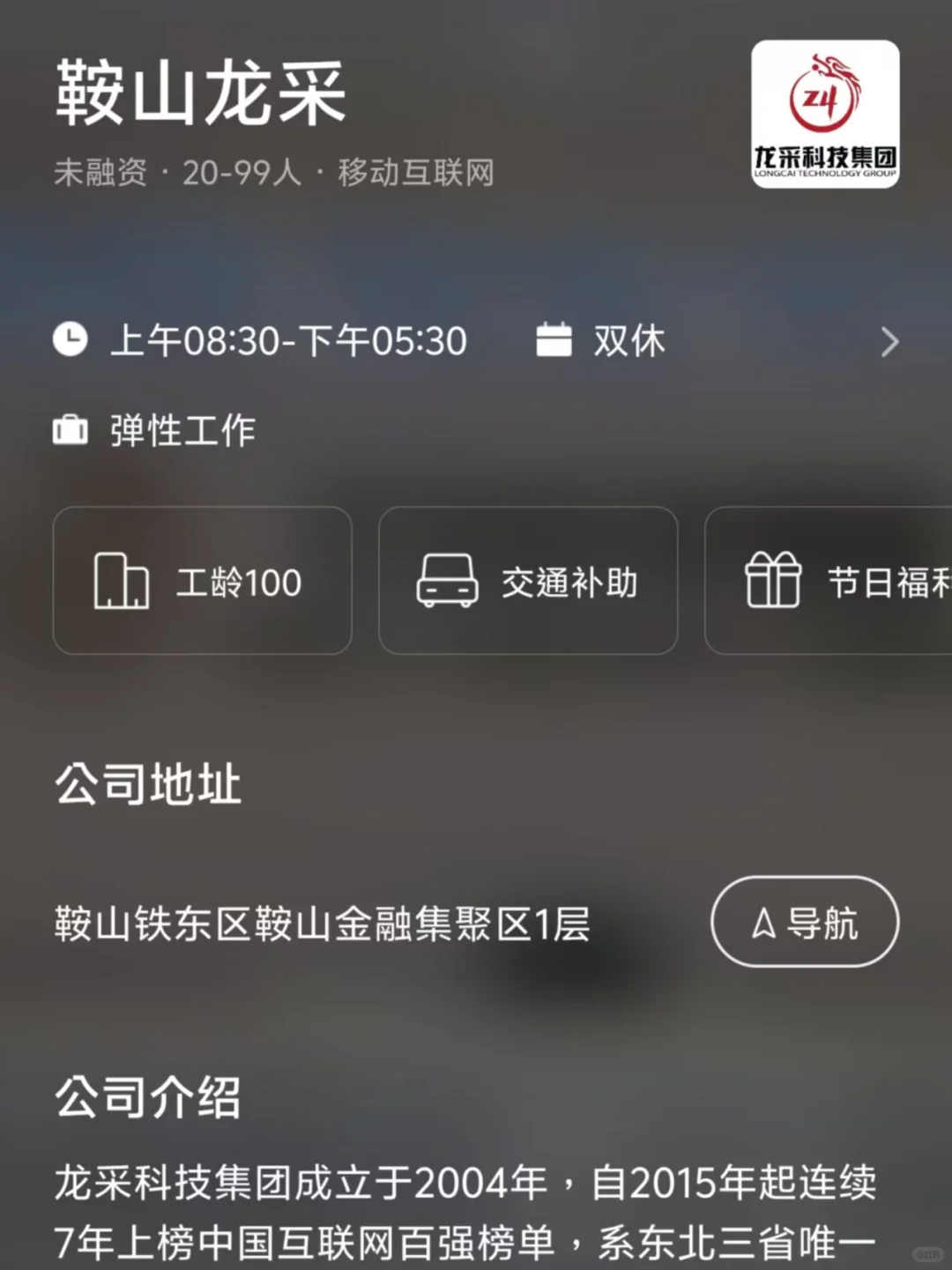Screen dimensions: 952x1270
Task: View the 节日福利 benefit card
Action: pos(829,581)
